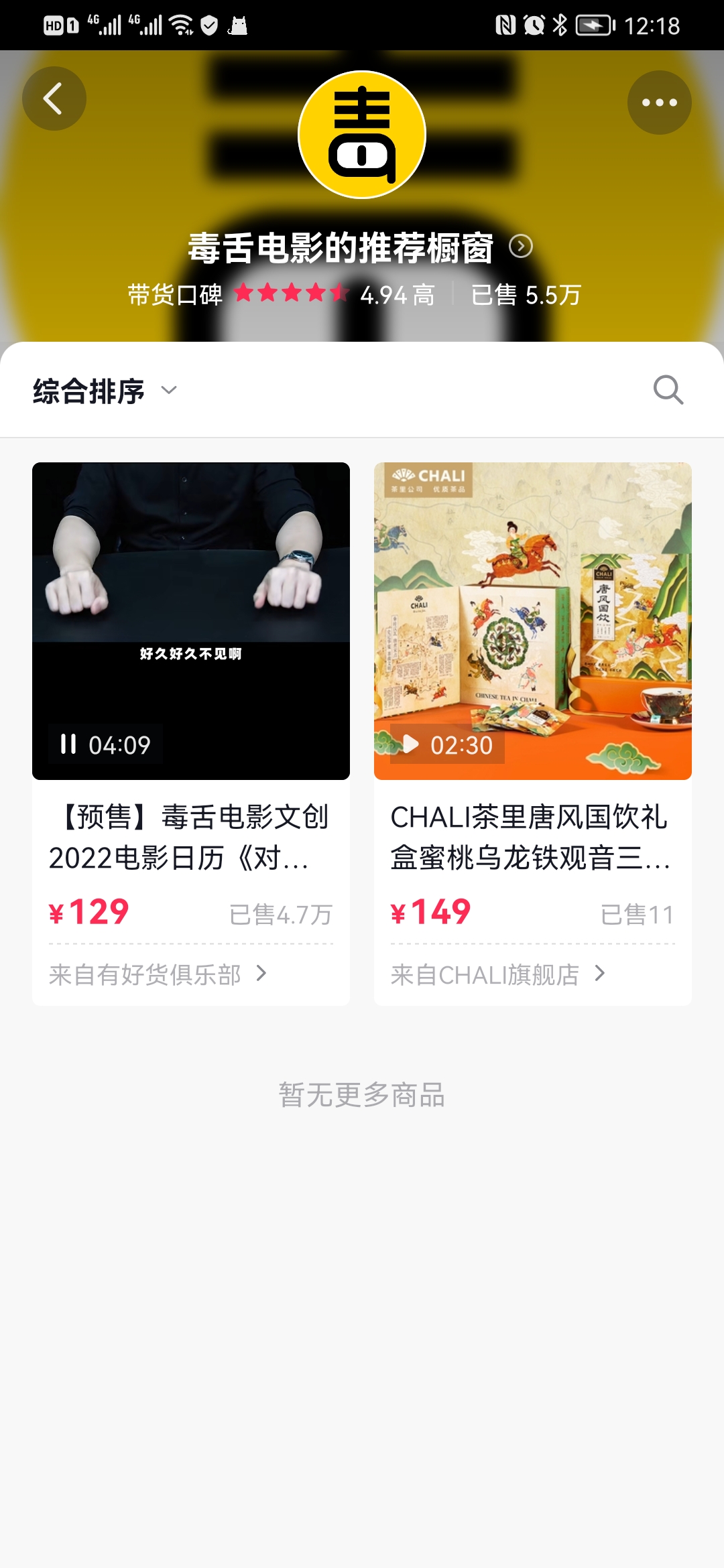Open the 毒舌电影的推荐橱窗 title arrow

521,247
